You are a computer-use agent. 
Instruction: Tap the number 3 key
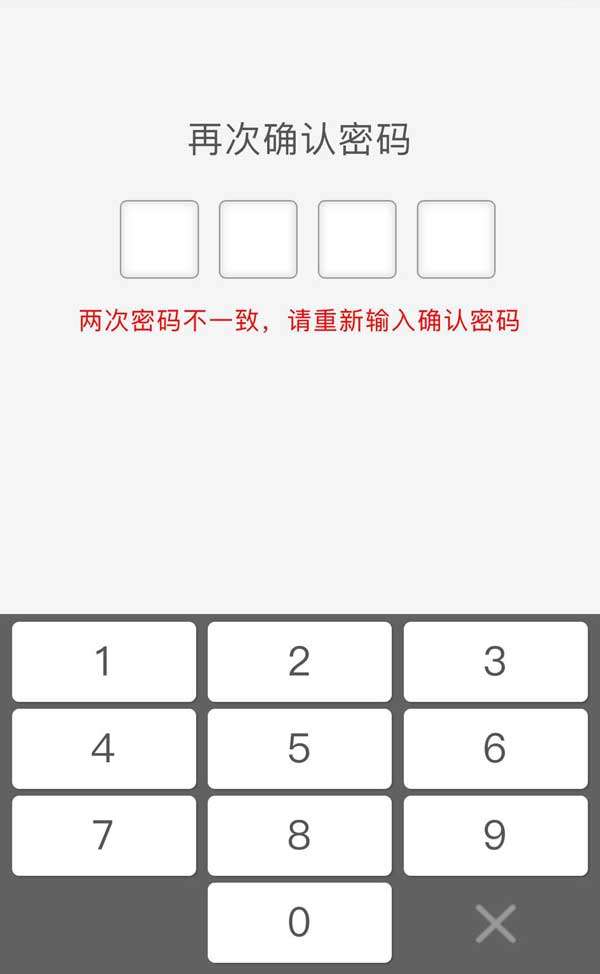495,661
